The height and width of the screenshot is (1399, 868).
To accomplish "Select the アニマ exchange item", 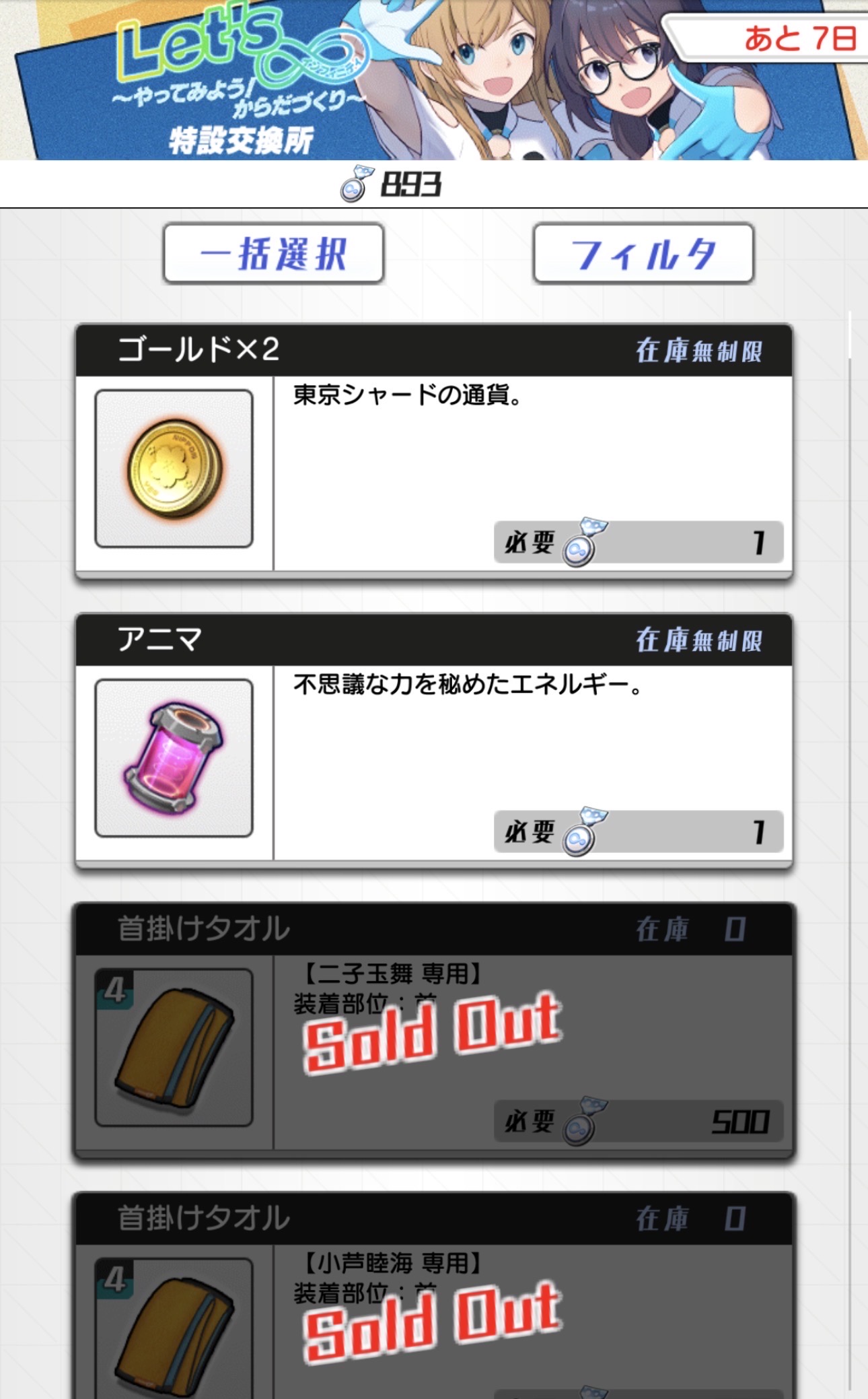I will point(433,741).
